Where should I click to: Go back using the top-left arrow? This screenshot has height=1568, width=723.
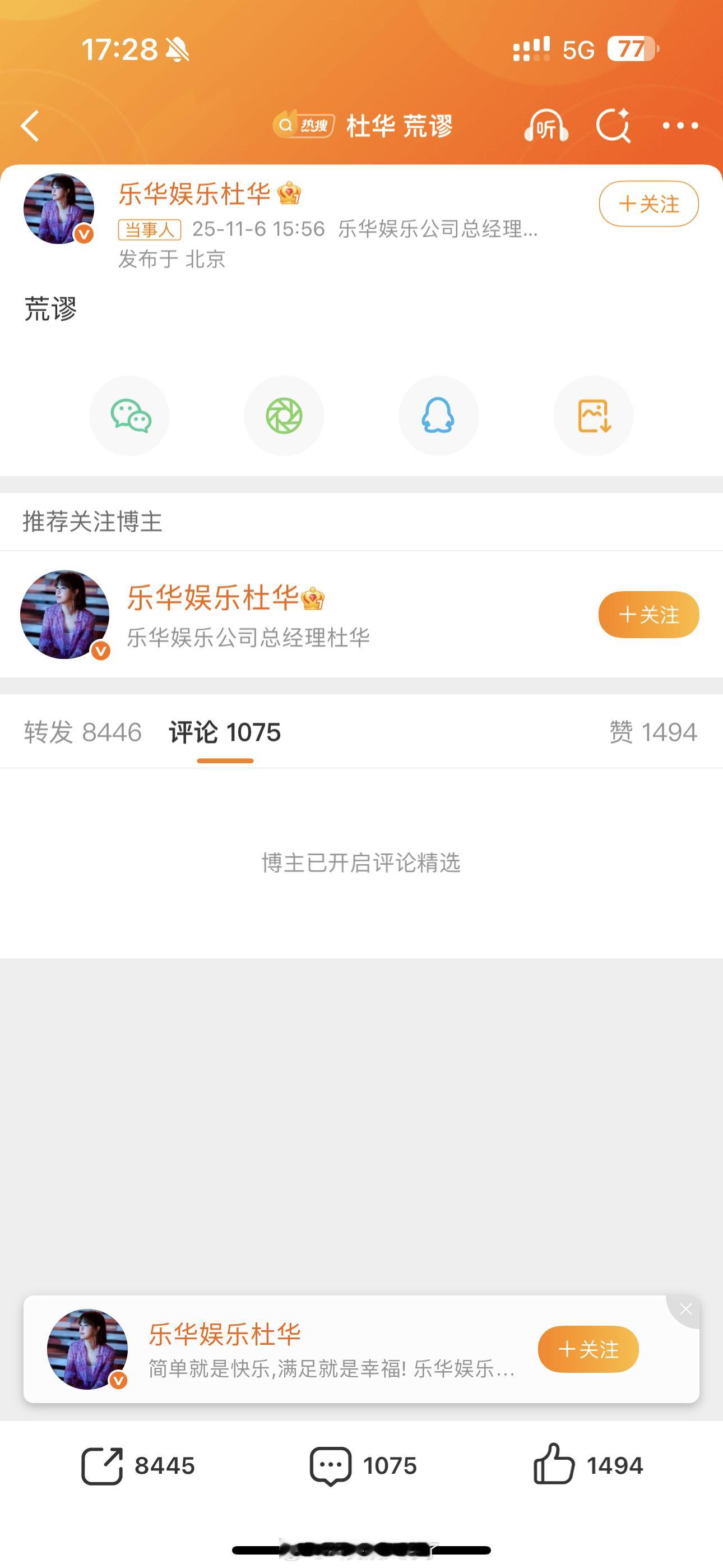tap(30, 126)
